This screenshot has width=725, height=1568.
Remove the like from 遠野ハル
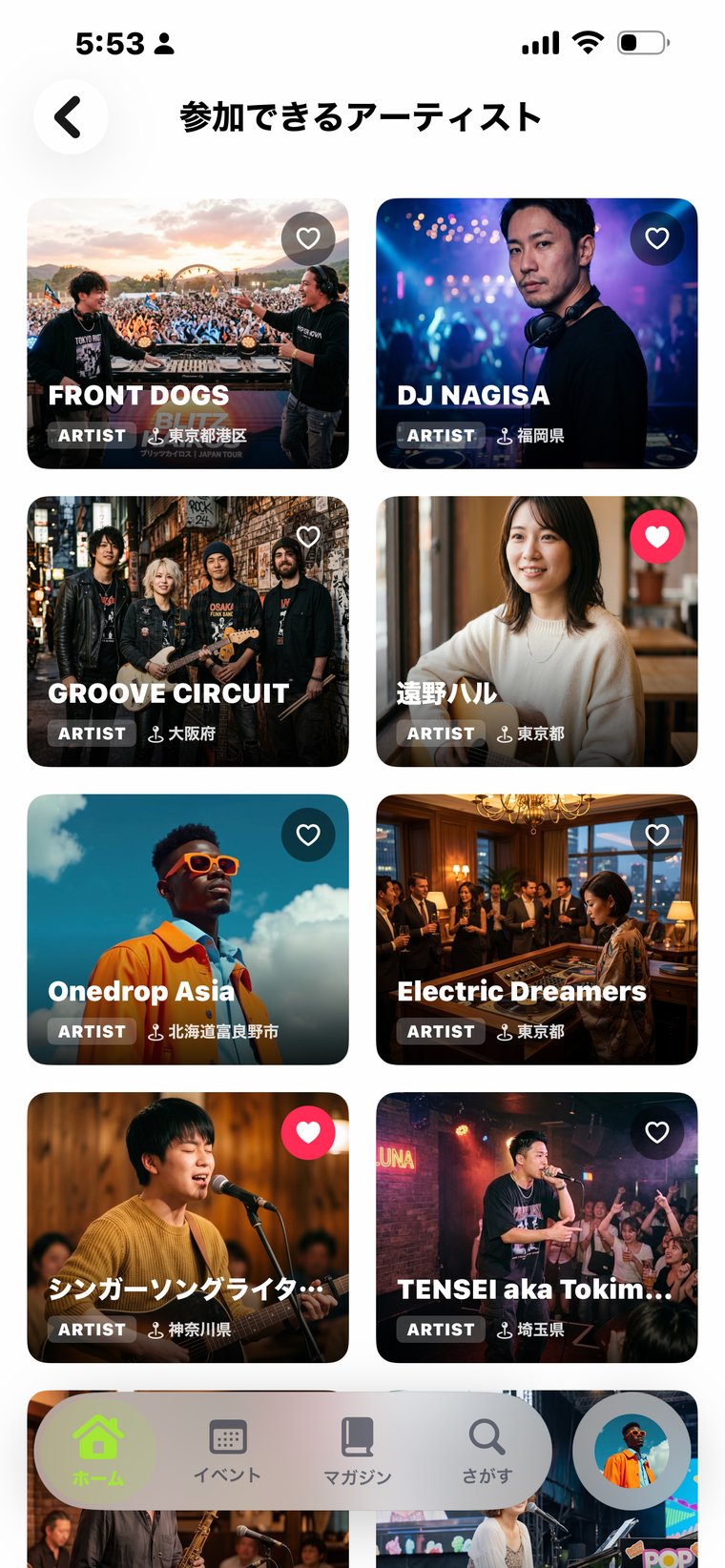657,536
